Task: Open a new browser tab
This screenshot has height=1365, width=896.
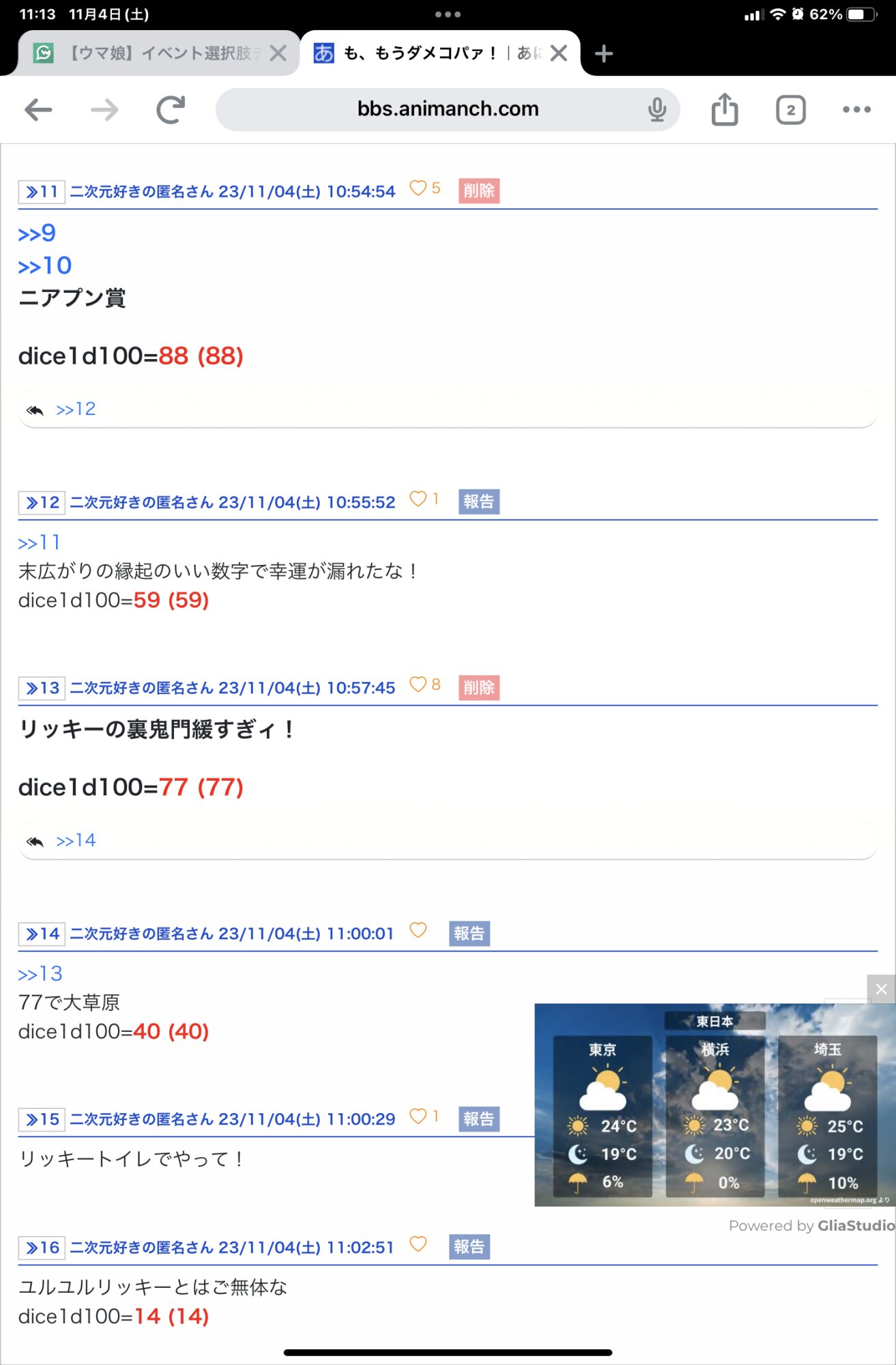Action: coord(603,53)
